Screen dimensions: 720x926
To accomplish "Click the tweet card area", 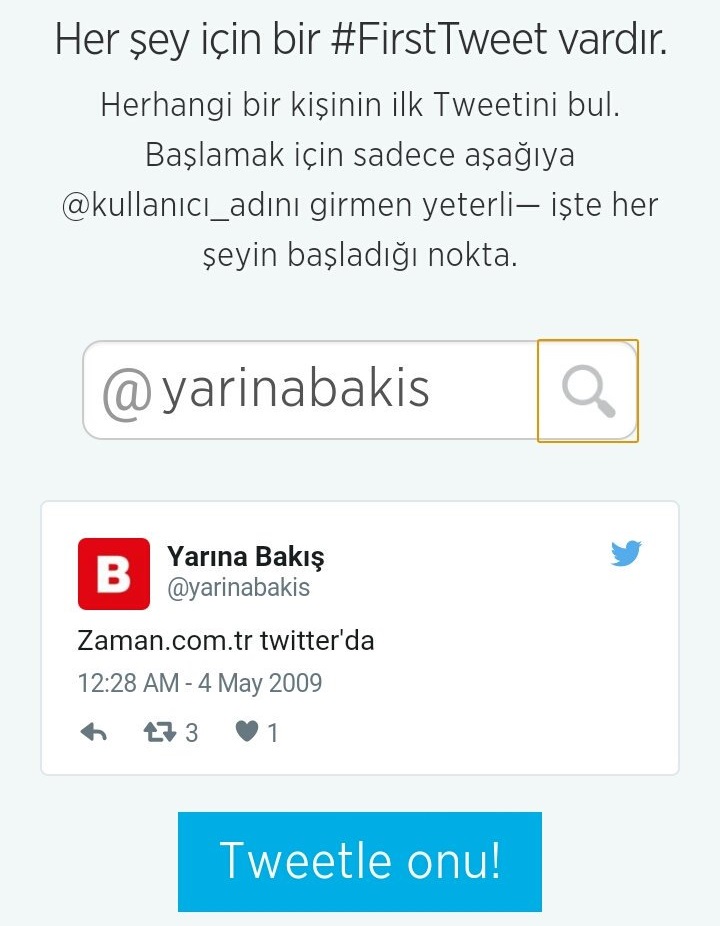I will pyautogui.click(x=360, y=636).
